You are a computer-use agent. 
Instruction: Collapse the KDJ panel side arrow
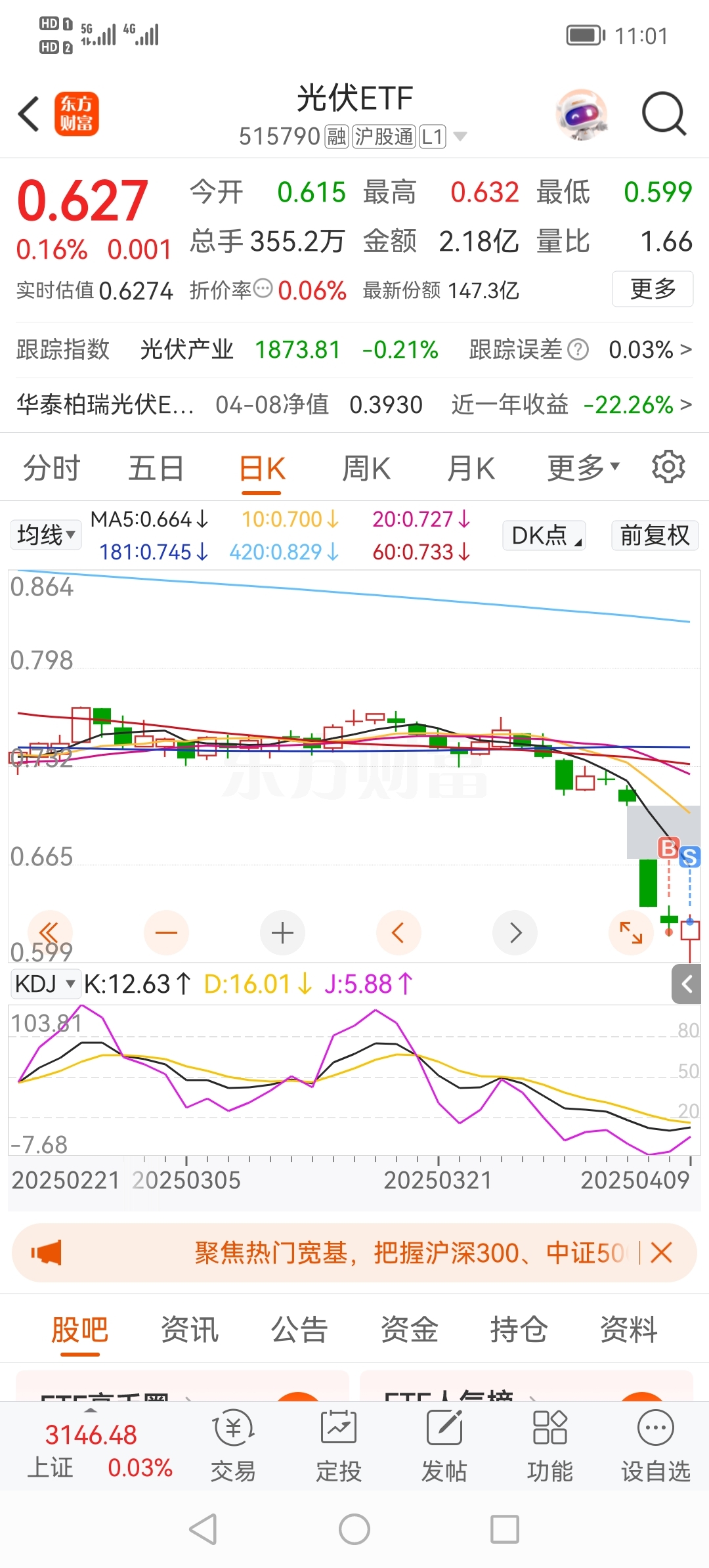[x=685, y=984]
